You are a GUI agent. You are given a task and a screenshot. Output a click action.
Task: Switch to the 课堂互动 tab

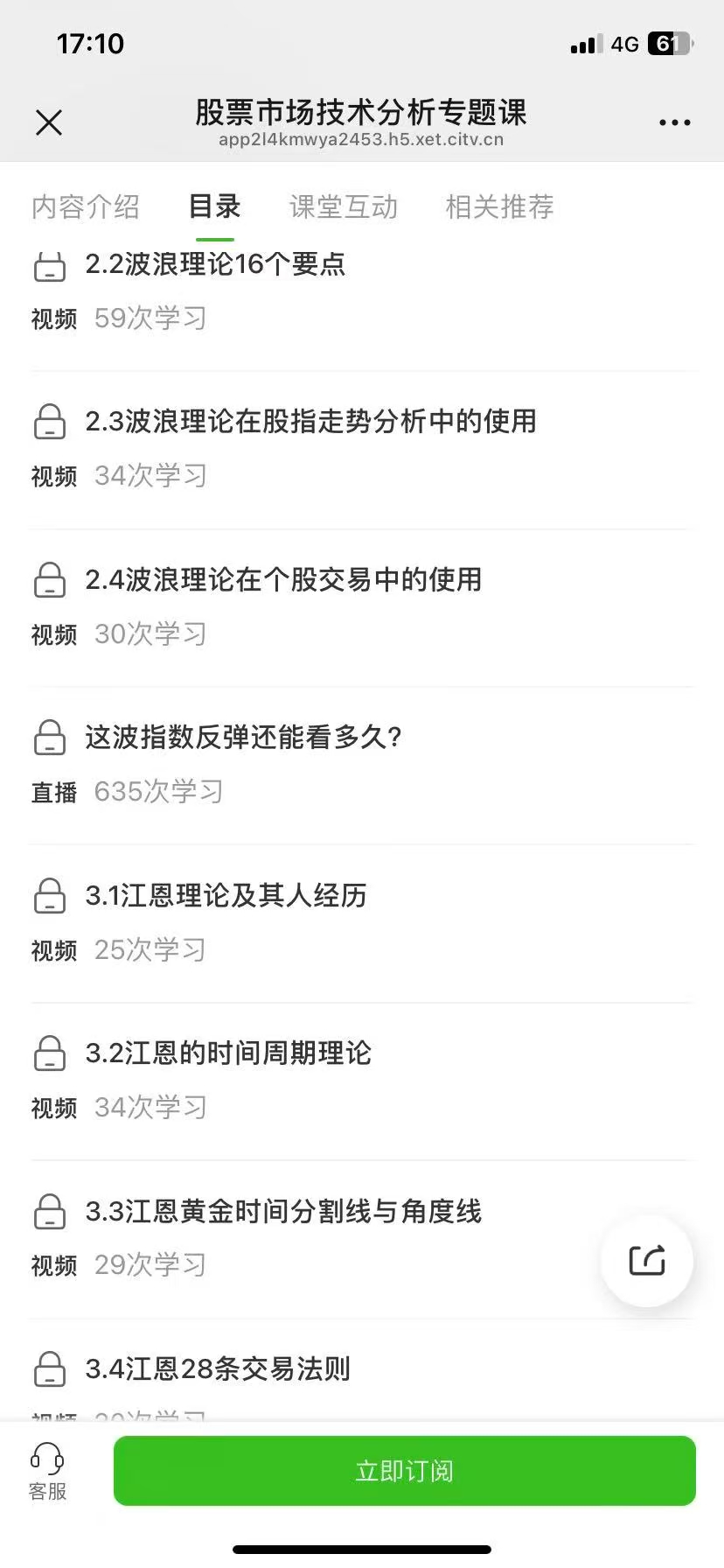(x=343, y=207)
